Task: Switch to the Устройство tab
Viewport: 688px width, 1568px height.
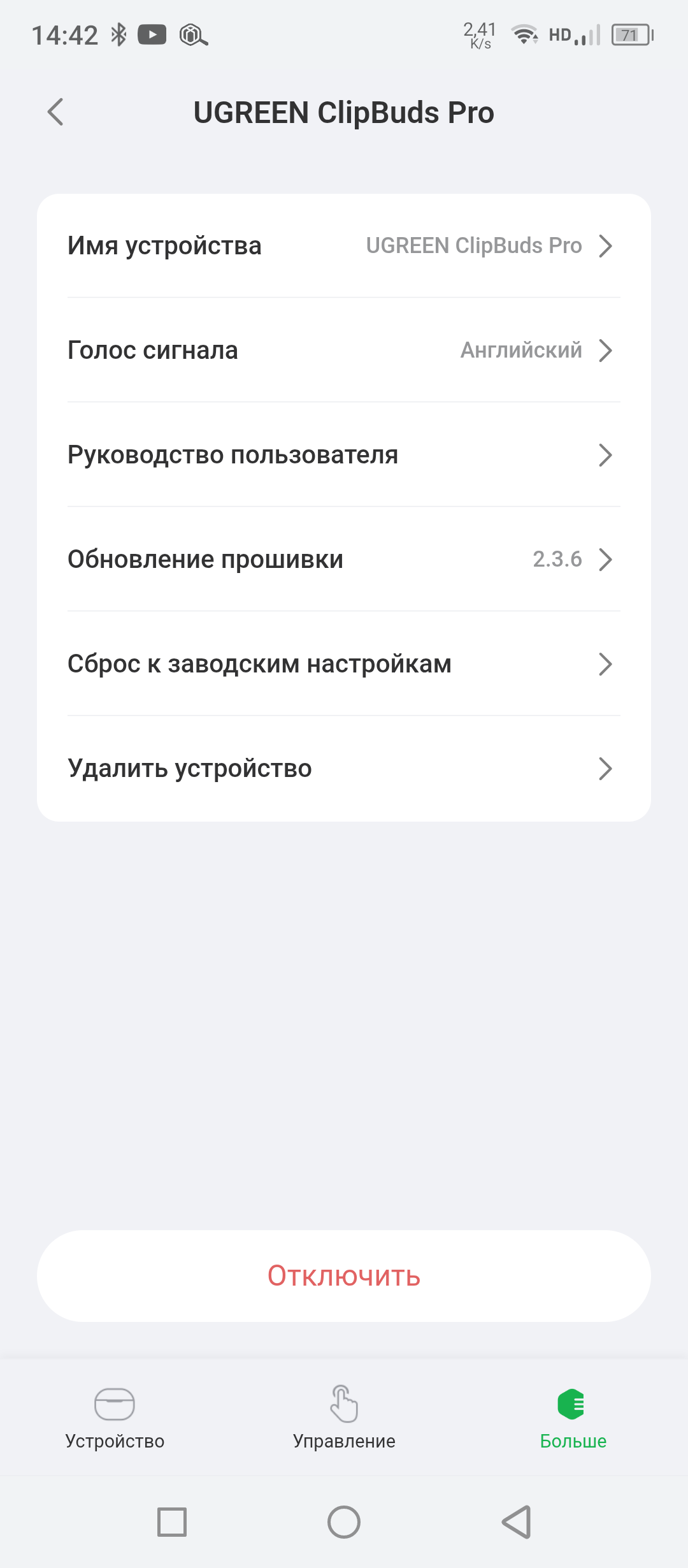Action: click(115, 1415)
